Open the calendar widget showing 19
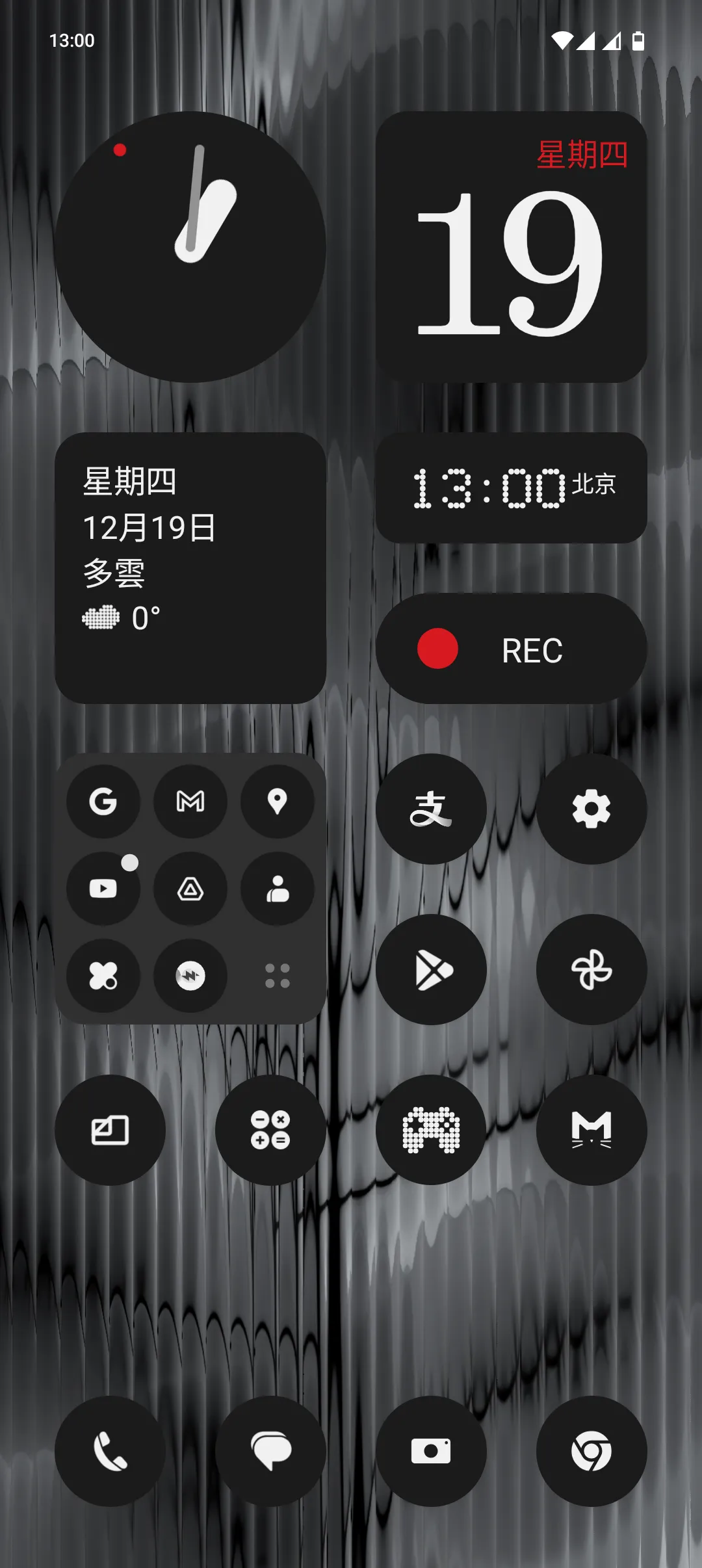The height and width of the screenshot is (1568, 702). (x=511, y=247)
